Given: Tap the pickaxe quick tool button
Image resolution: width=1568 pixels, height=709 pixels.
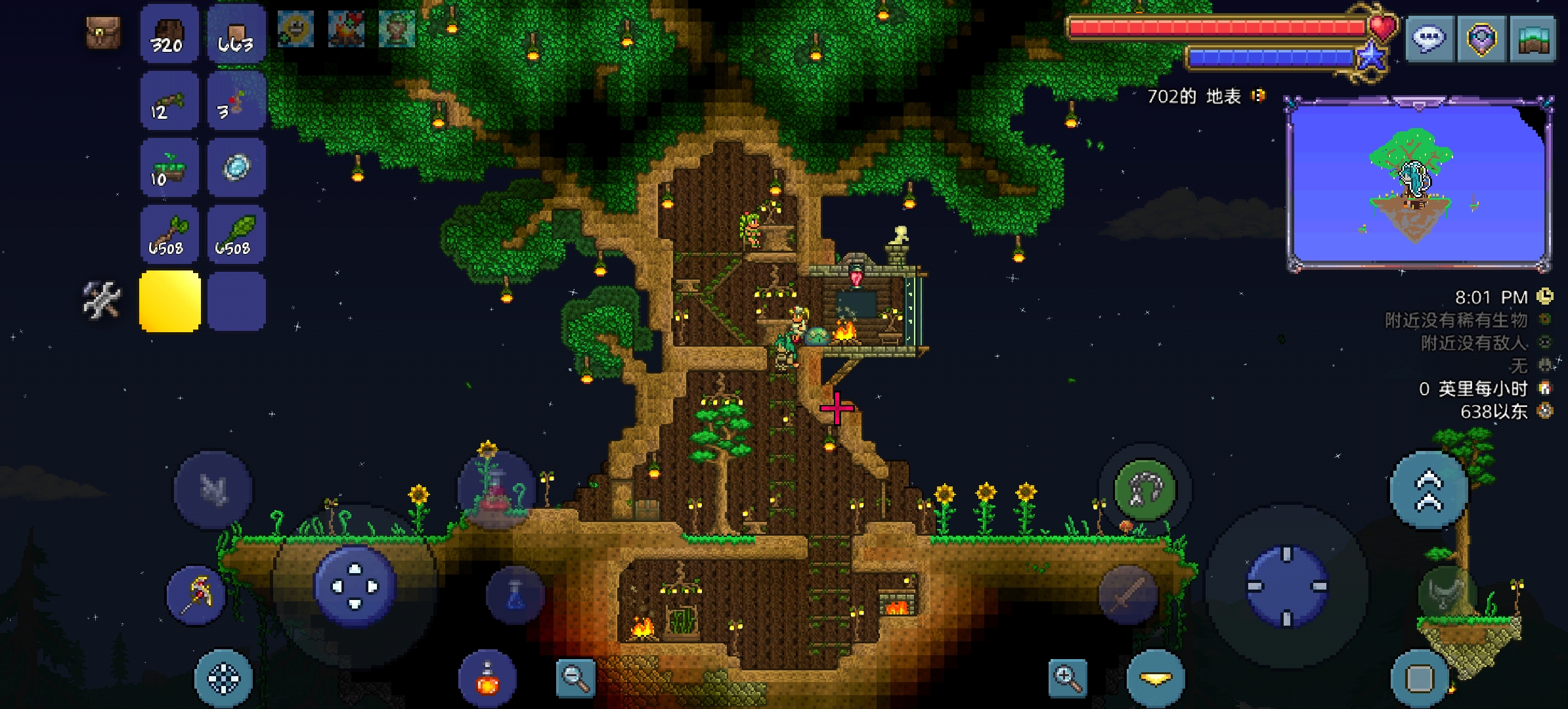Looking at the screenshot, I should (x=196, y=594).
